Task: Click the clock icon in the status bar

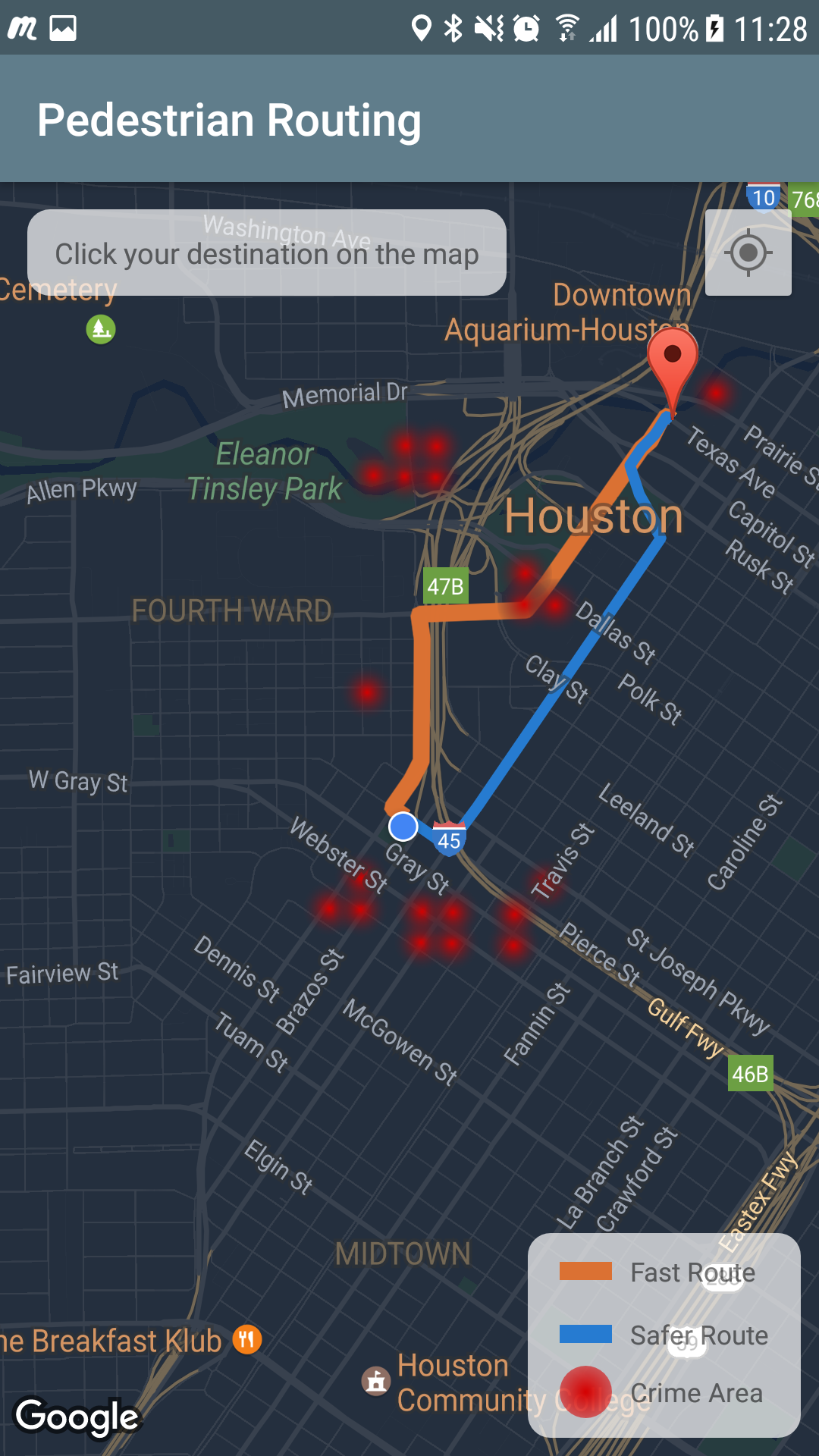Action: point(525,29)
